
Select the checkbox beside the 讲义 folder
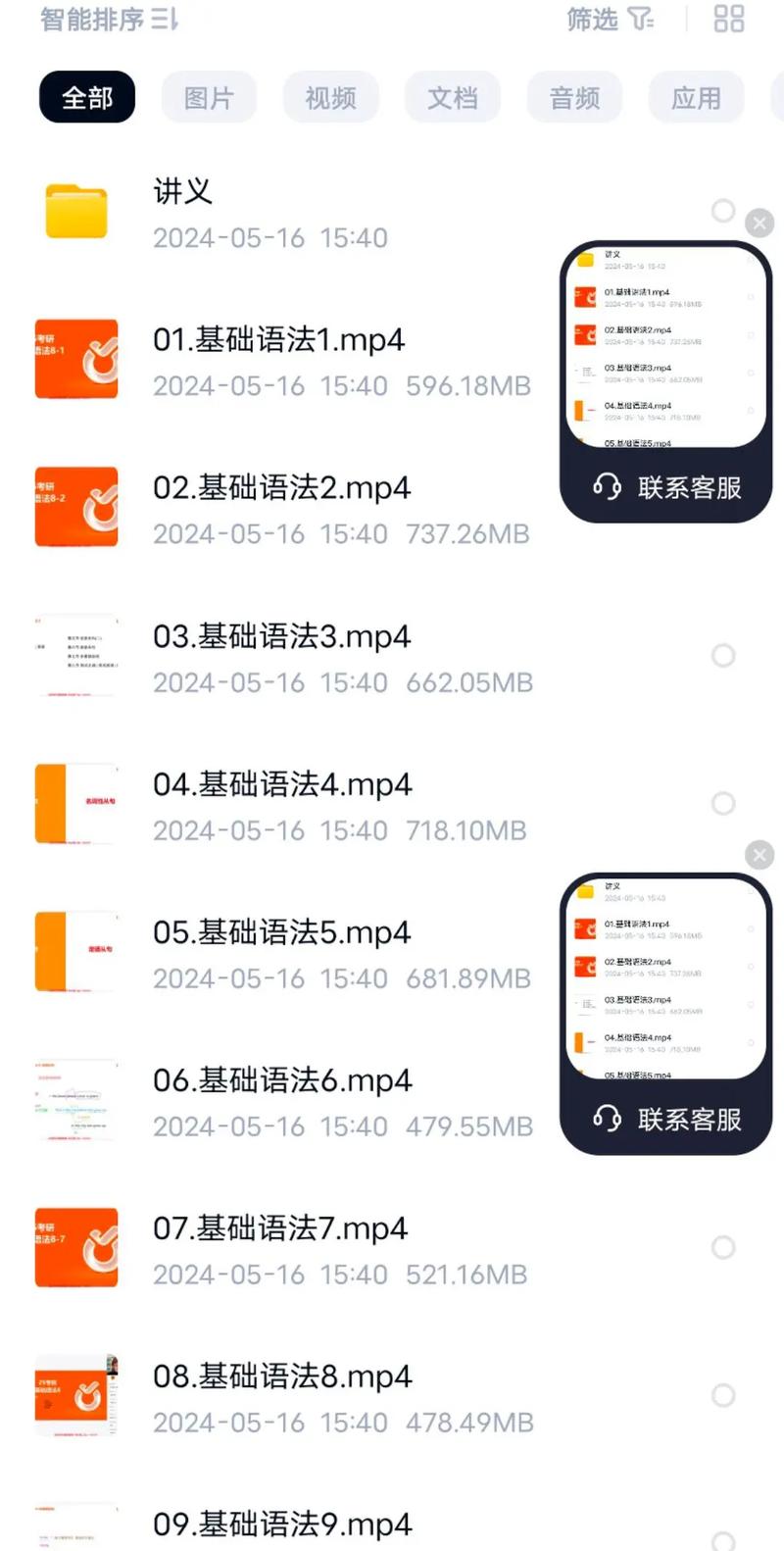(x=723, y=212)
